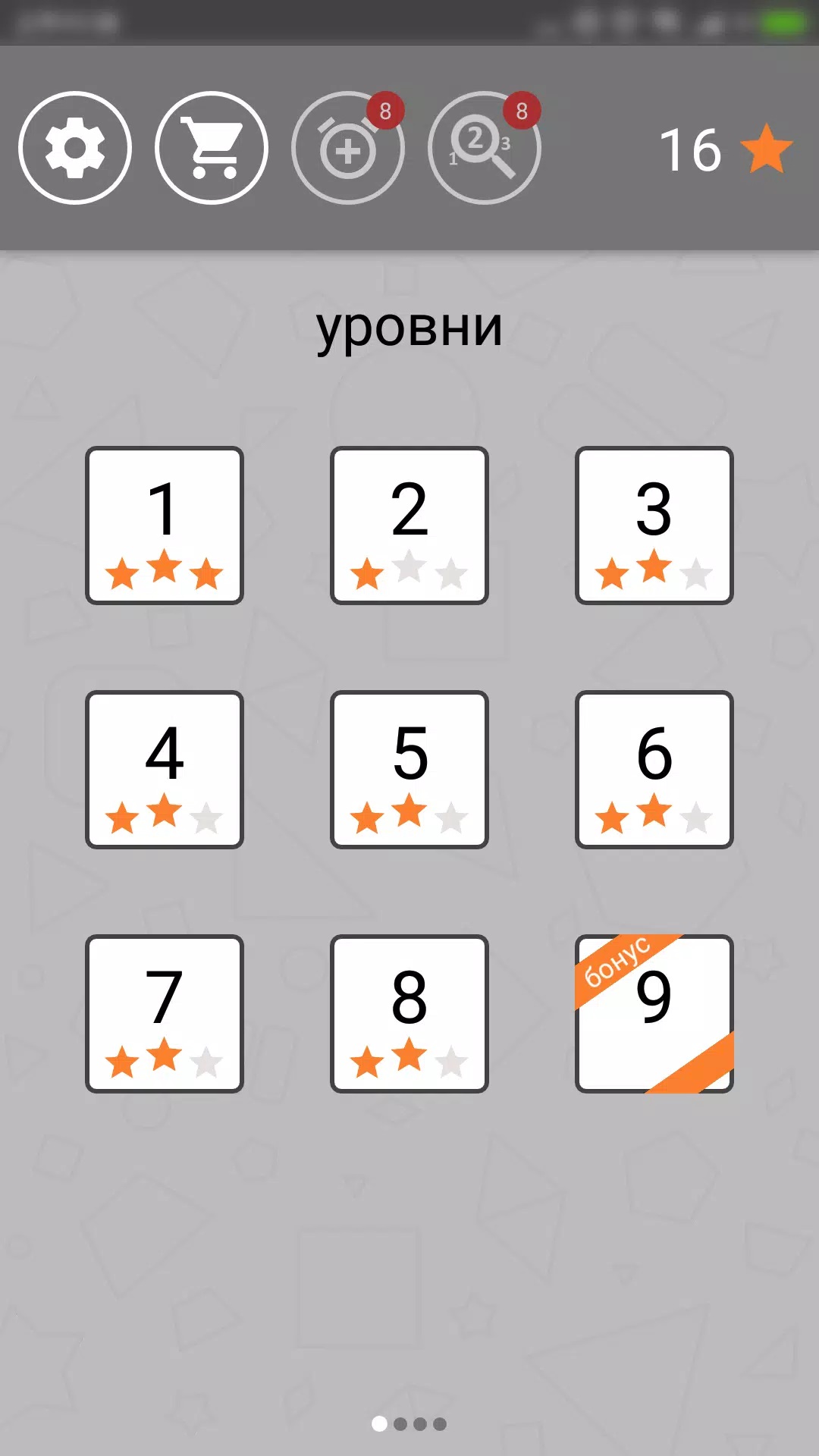This screenshot has width=819, height=1456.
Task: Tap the page indicator dots
Action: point(409,1424)
